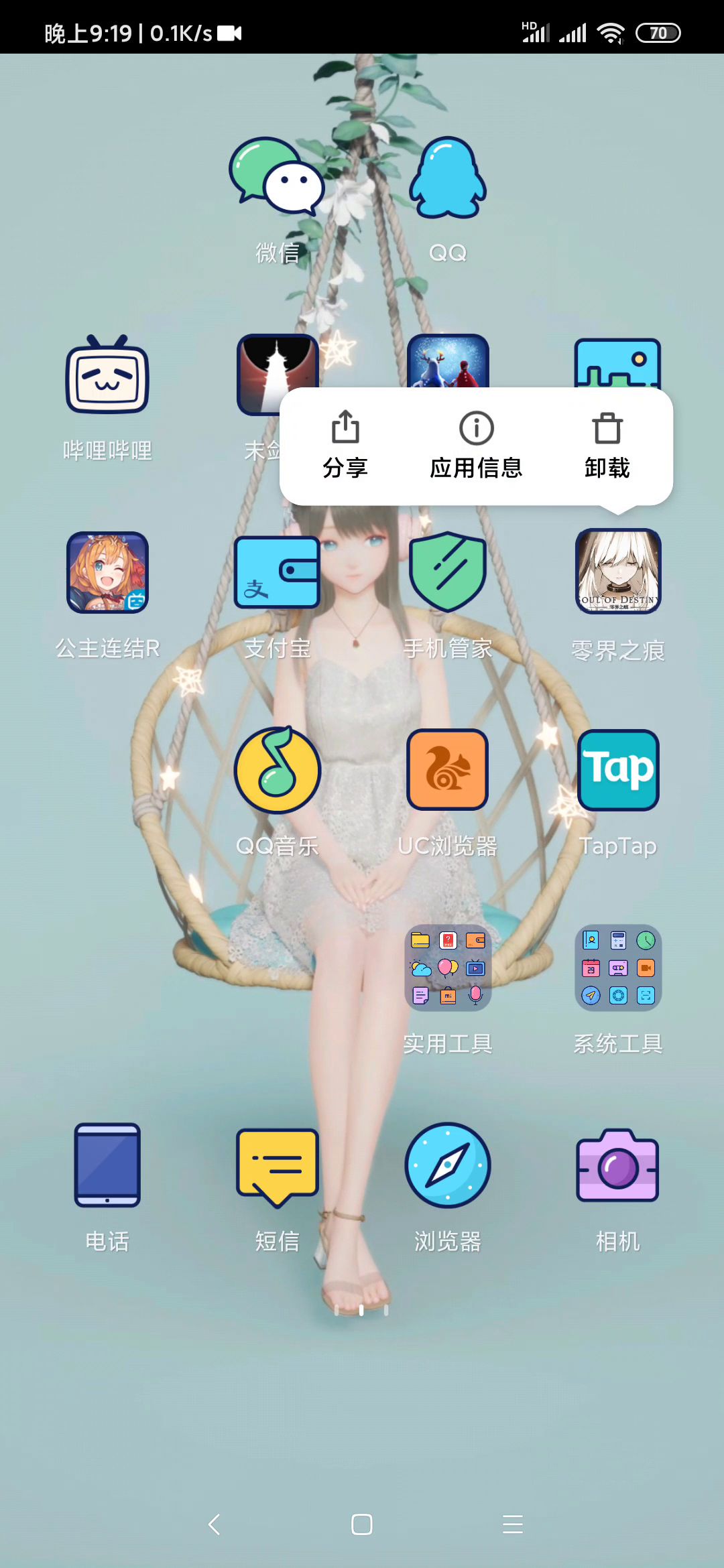724x1568 pixels.
Task: Open 短信 messages
Action: [x=277, y=1165]
